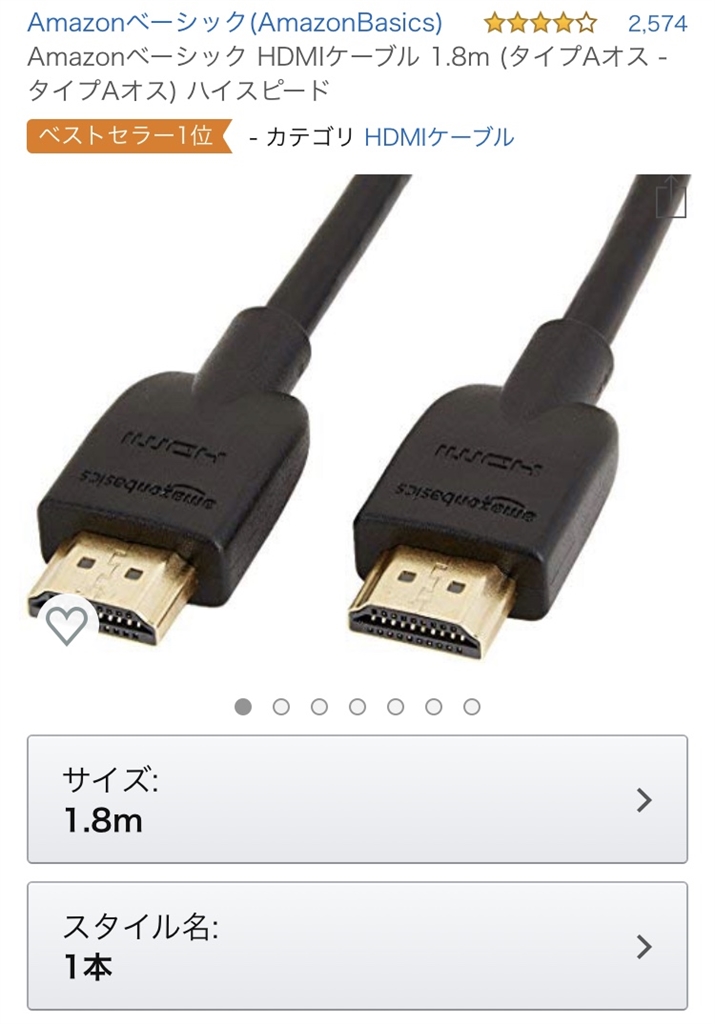This screenshot has height=1024, width=715.
Task: Open the Amazonベーシック(AmazonBasics) brand link
Action: [x=234, y=21]
